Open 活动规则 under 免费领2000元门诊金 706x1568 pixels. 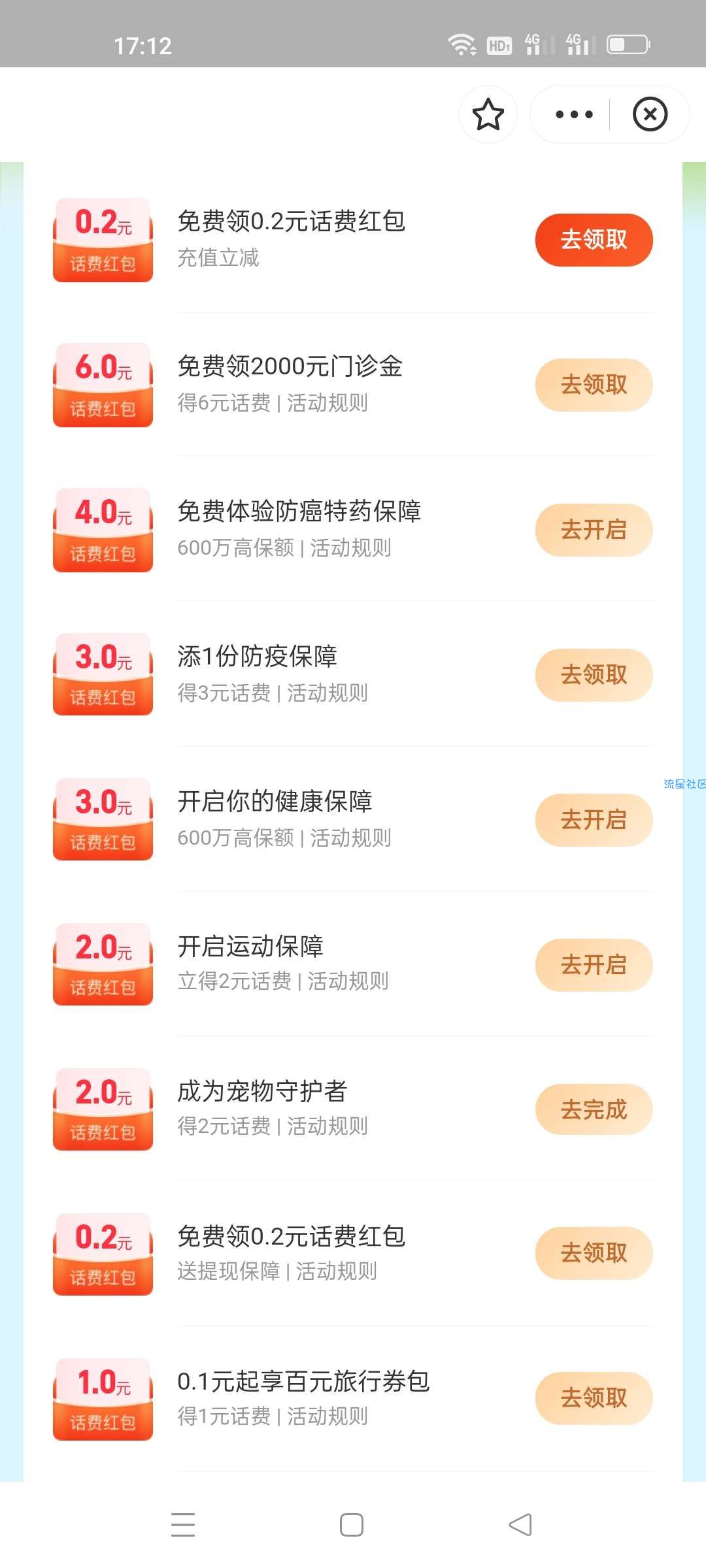click(328, 403)
